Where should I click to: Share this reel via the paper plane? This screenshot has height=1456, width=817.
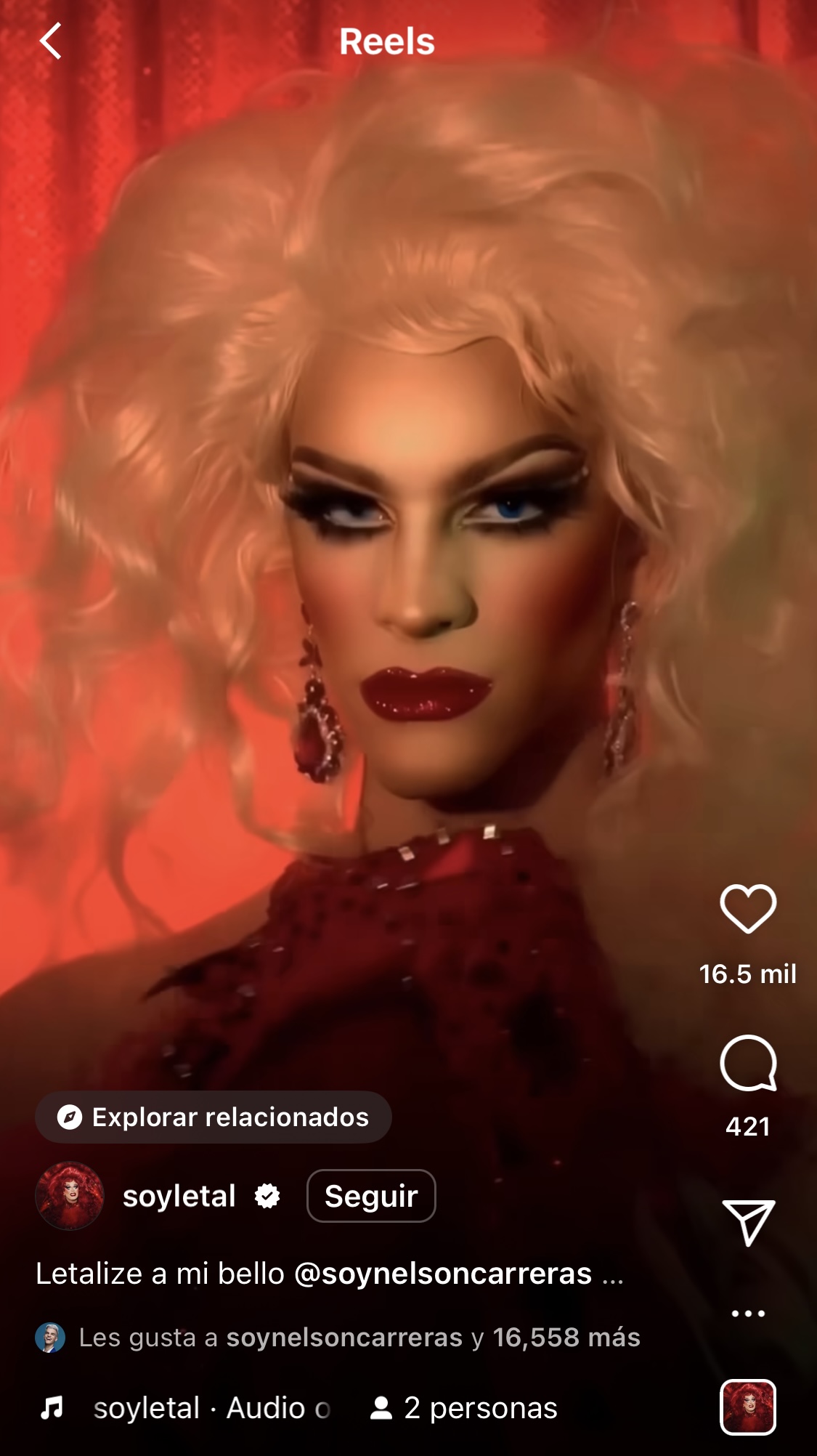point(749,1223)
